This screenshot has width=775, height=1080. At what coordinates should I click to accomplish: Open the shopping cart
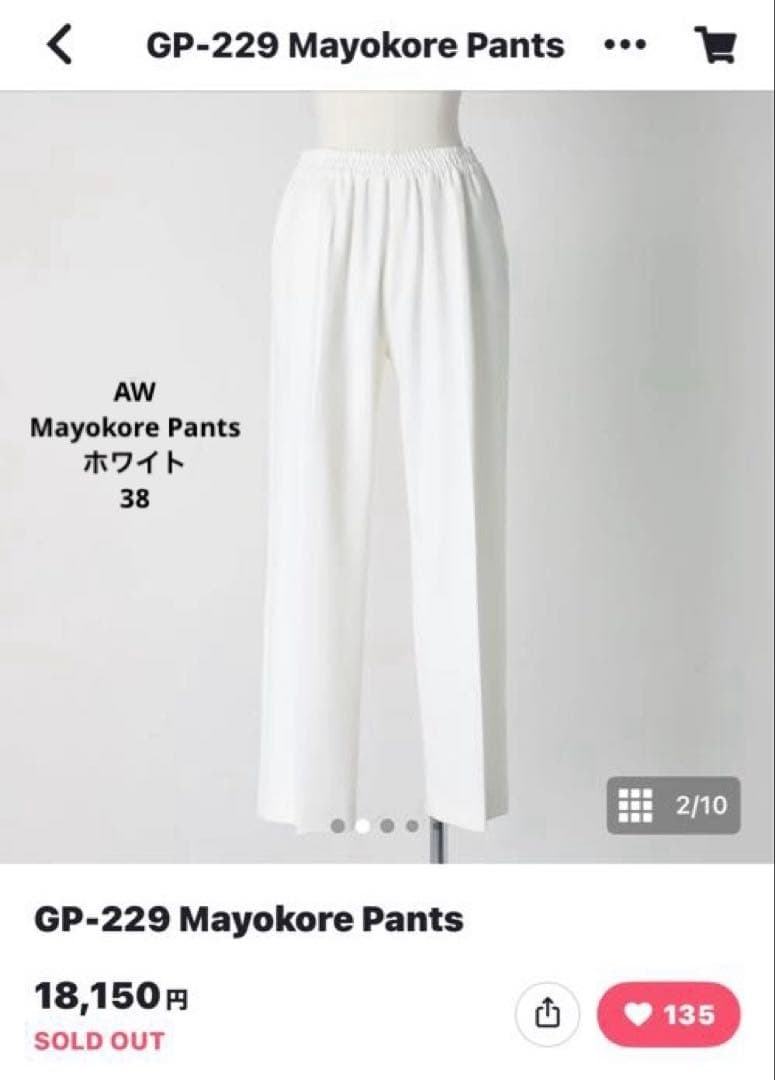coord(715,45)
